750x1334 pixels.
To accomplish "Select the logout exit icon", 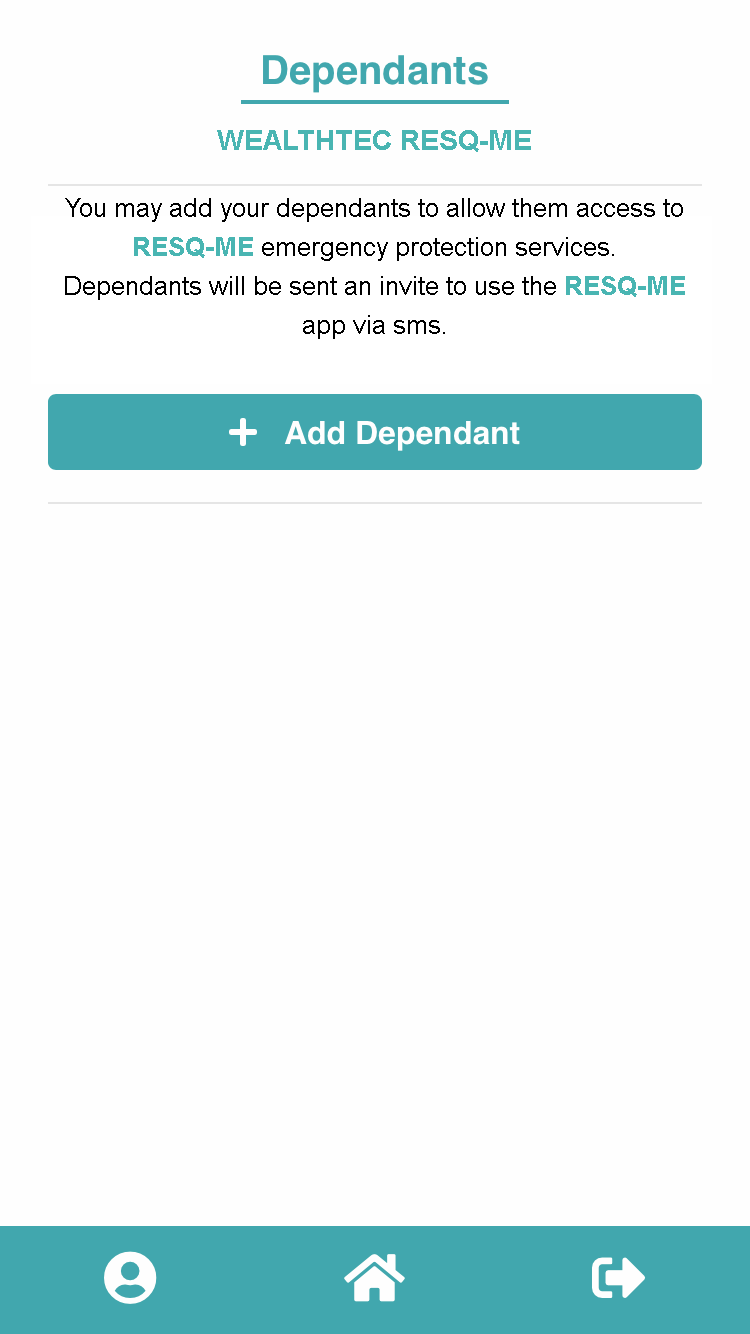I will coord(619,1278).
